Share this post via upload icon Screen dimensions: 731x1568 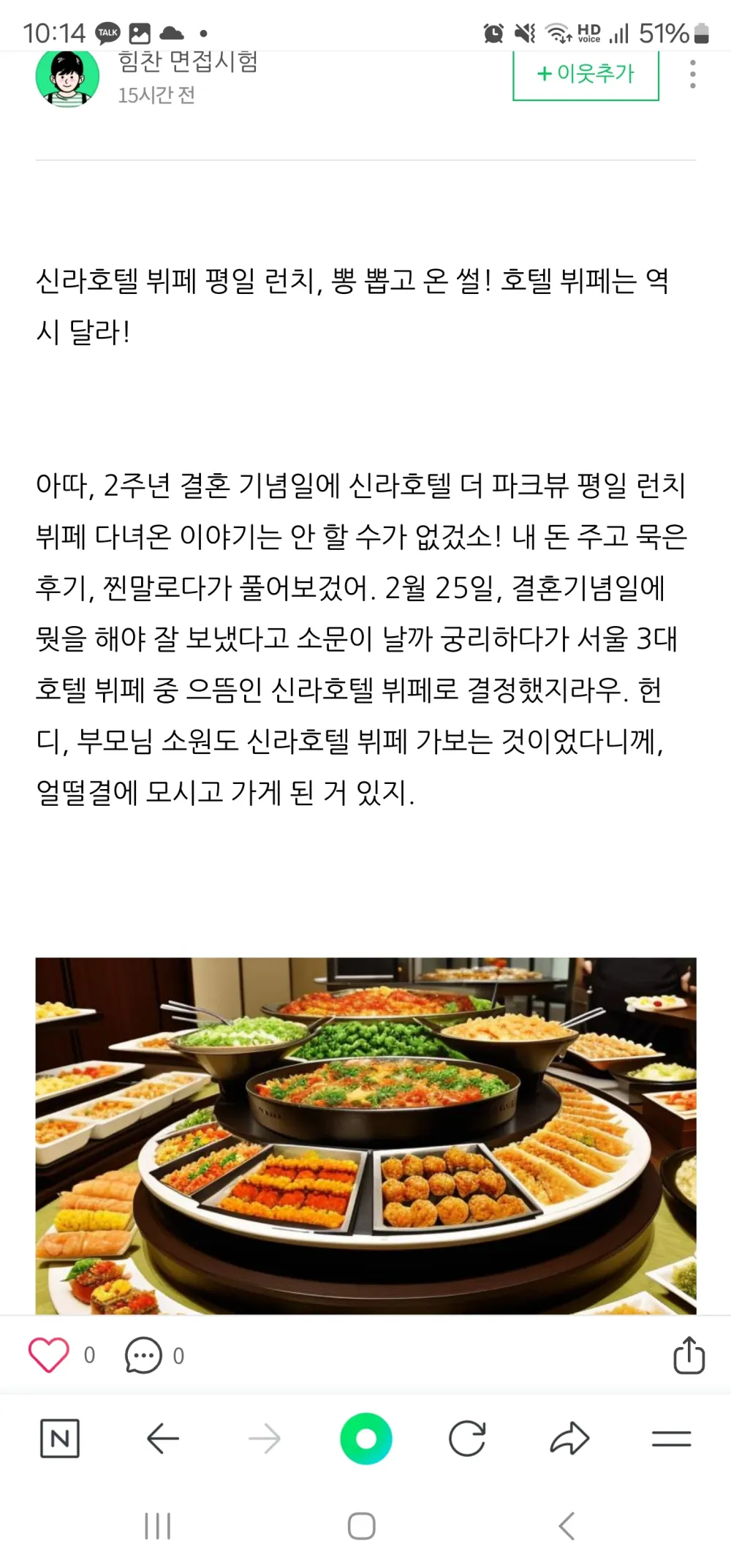pyautogui.click(x=688, y=1355)
